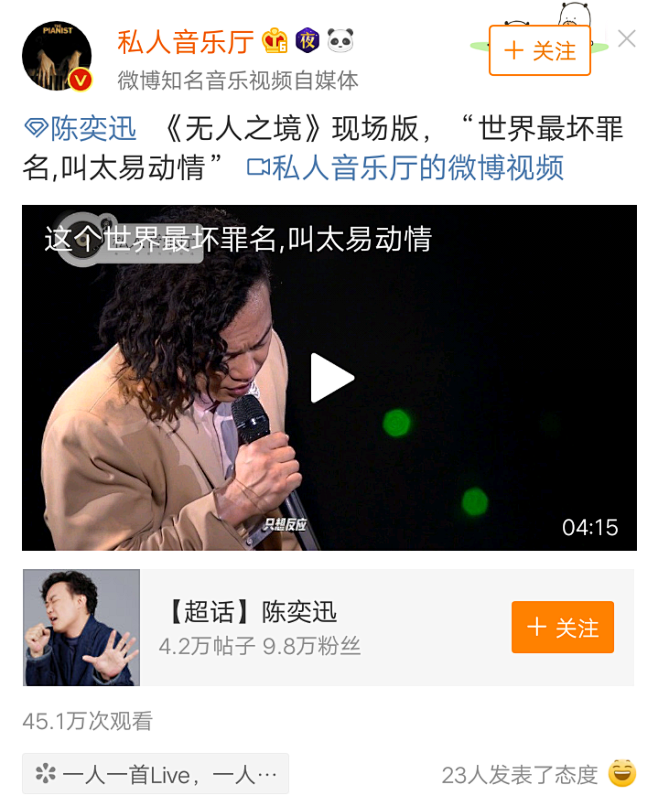Open 私人音乐厅的微博视频 link
The height and width of the screenshot is (806, 658).
click(x=406, y=166)
